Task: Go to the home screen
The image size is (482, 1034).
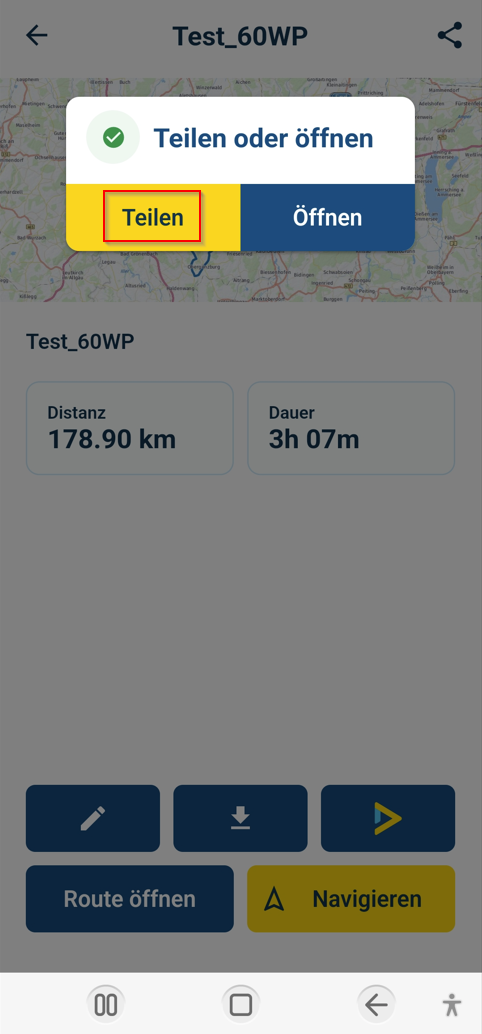Action: coord(241,1005)
